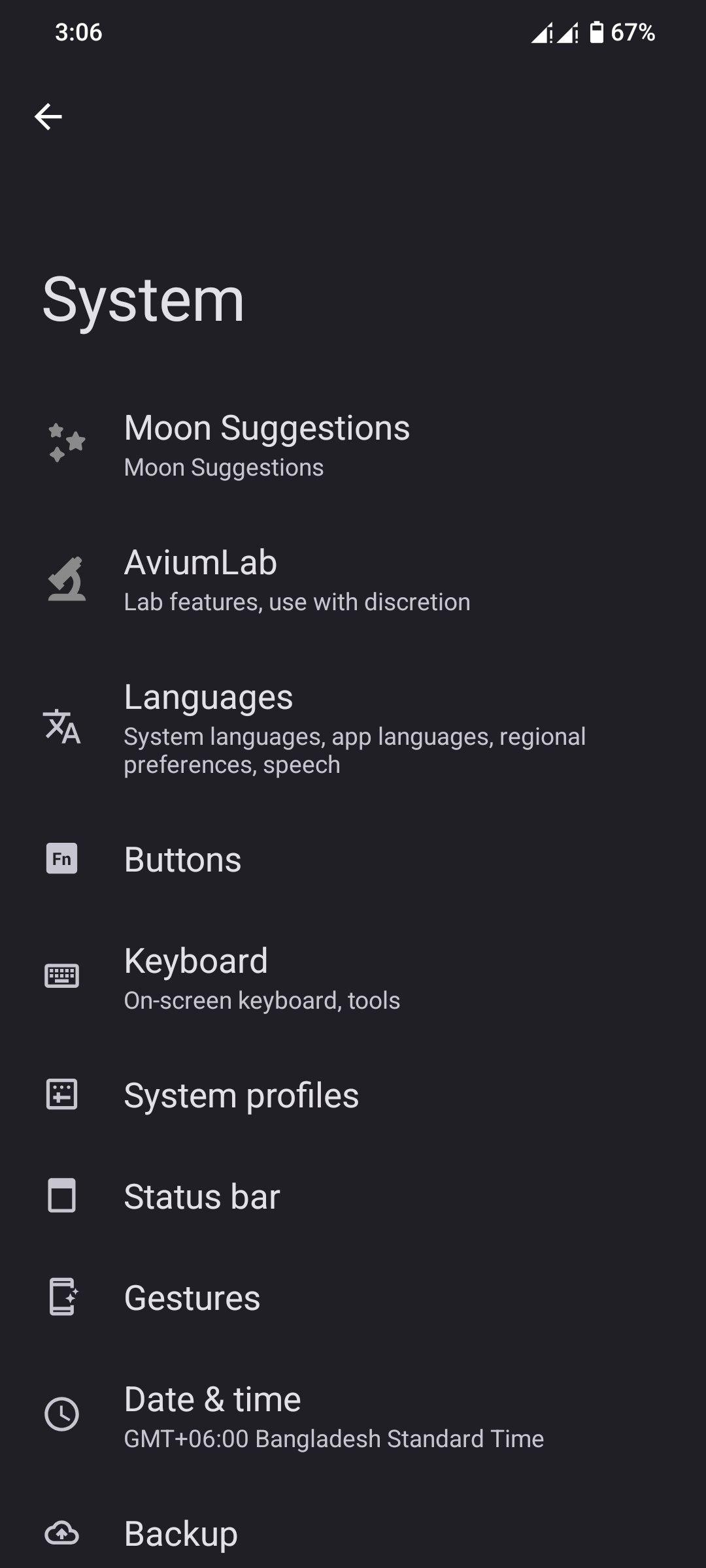Select the Buttons option
Image resolution: width=706 pixels, height=1568 pixels.
tap(183, 859)
